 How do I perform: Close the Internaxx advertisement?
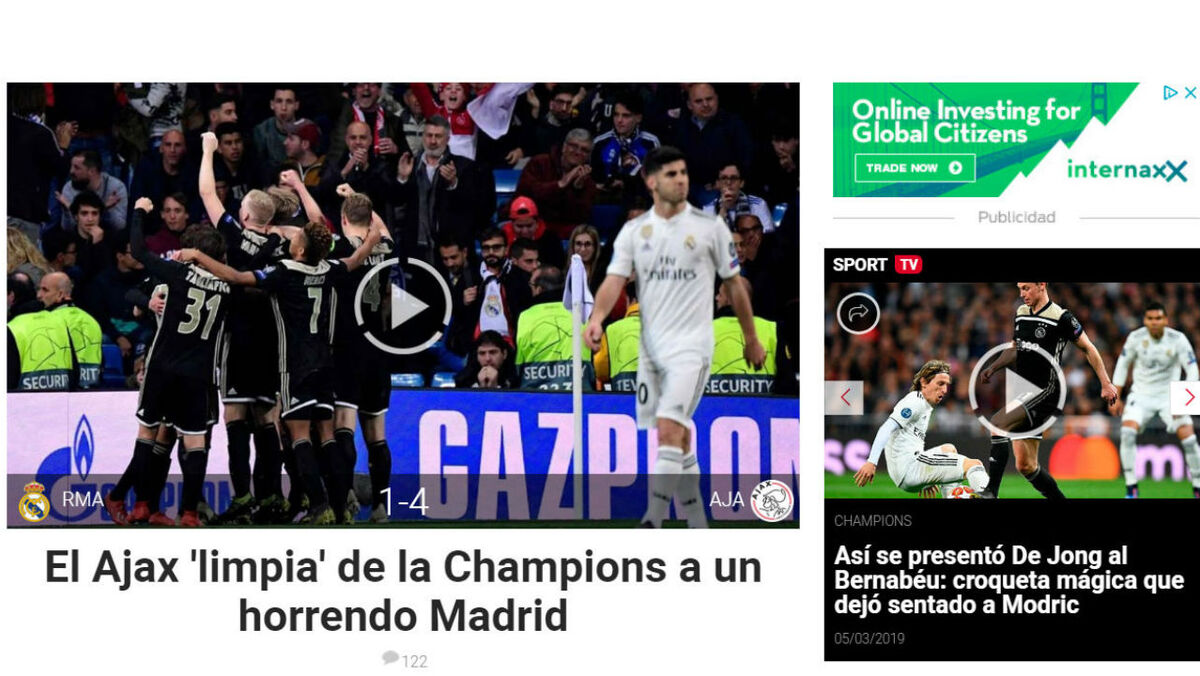click(1190, 92)
